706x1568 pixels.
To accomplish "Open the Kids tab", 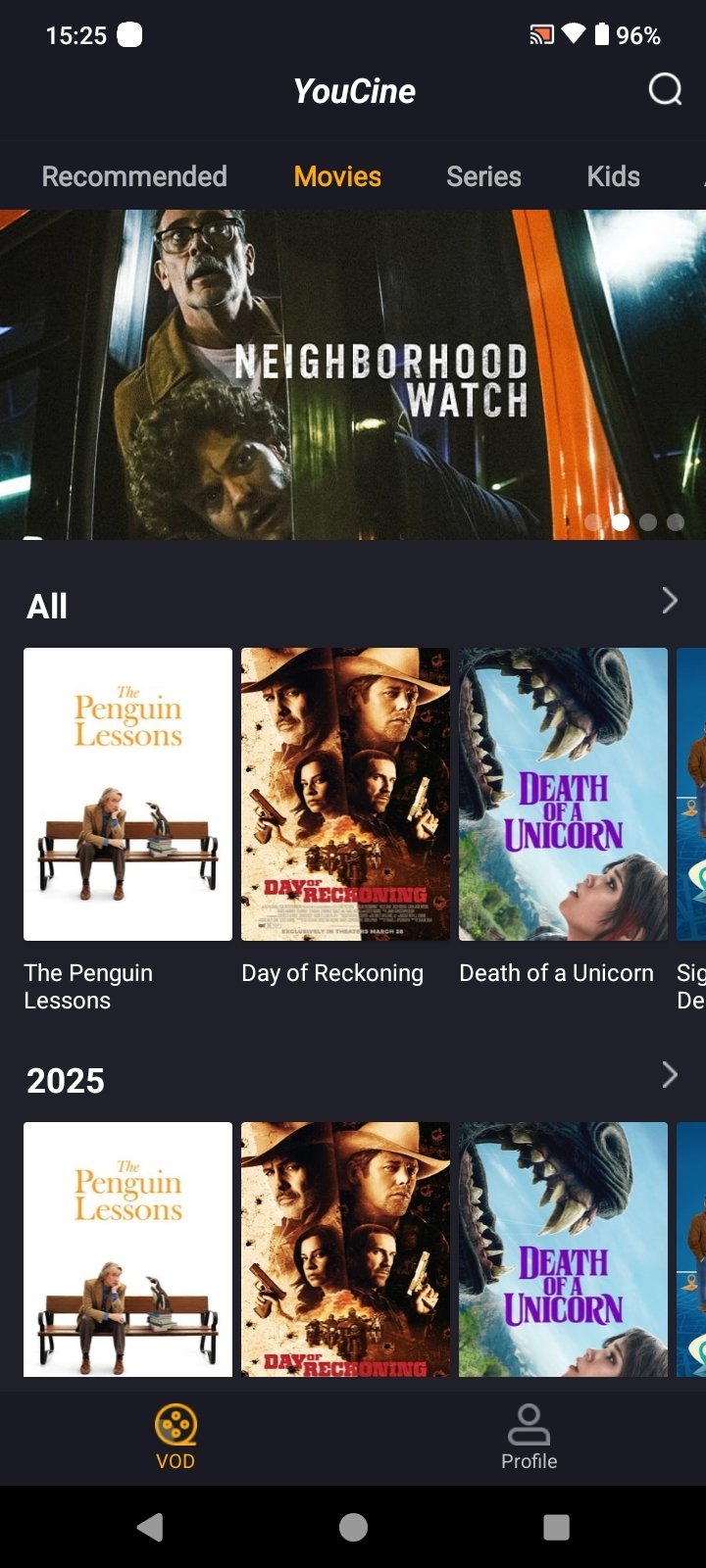I will [x=613, y=176].
